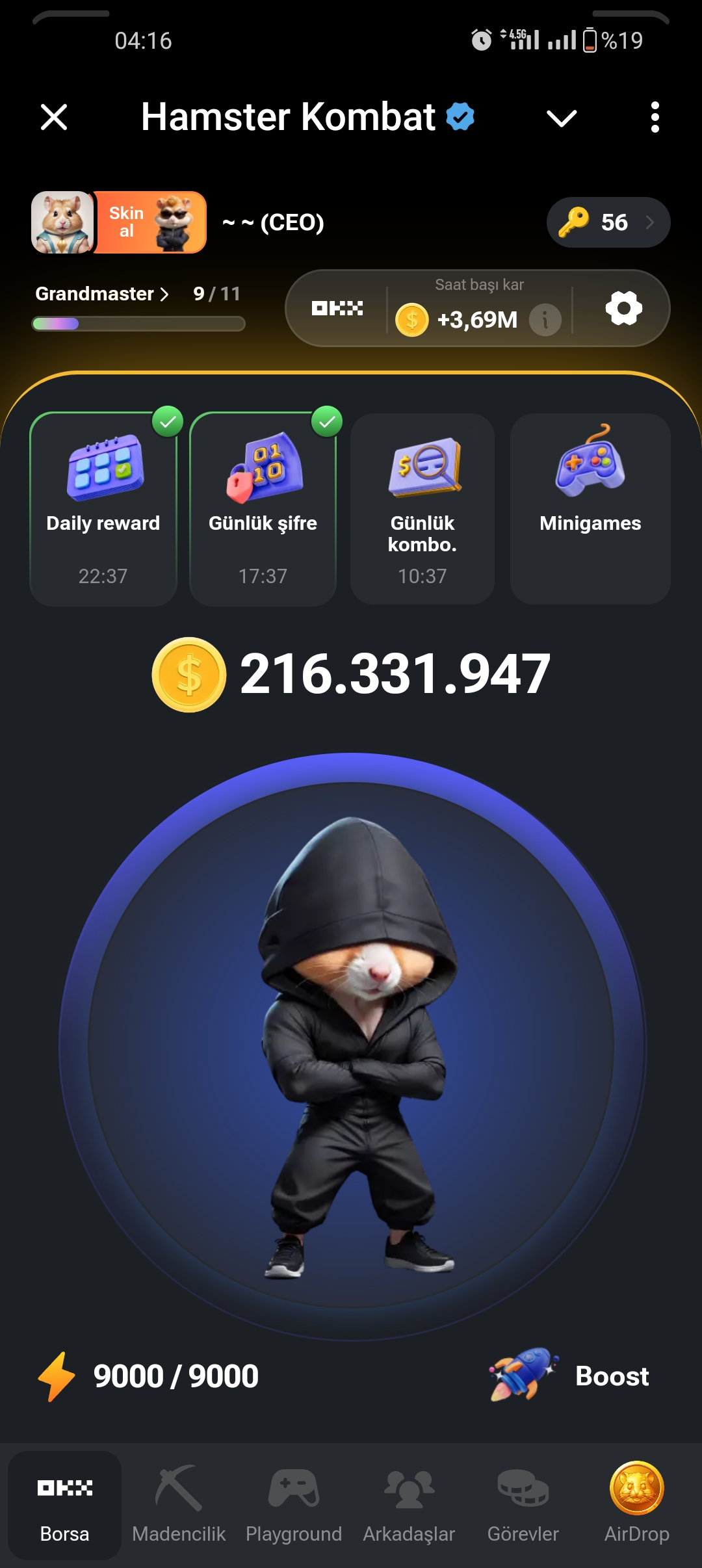Open the Günlük şifre card

tap(263, 510)
